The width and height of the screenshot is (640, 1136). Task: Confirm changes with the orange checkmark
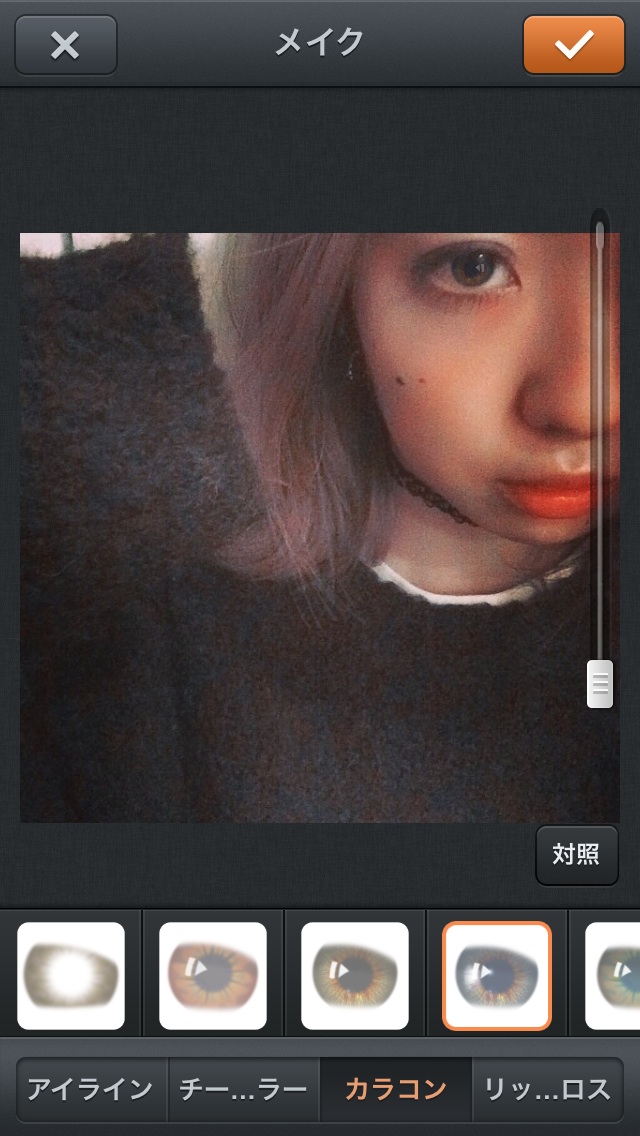click(573, 45)
